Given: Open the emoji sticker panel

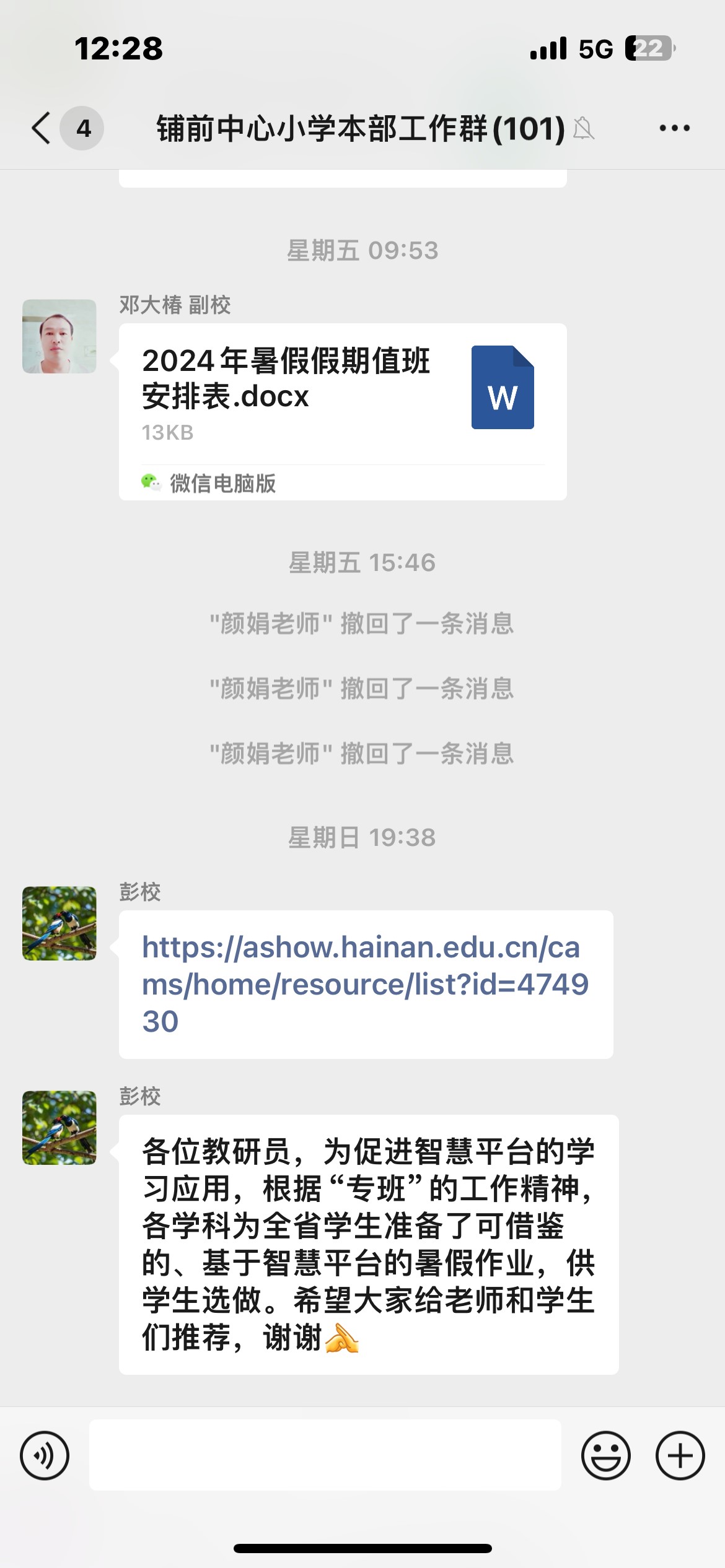Looking at the screenshot, I should 605,1455.
